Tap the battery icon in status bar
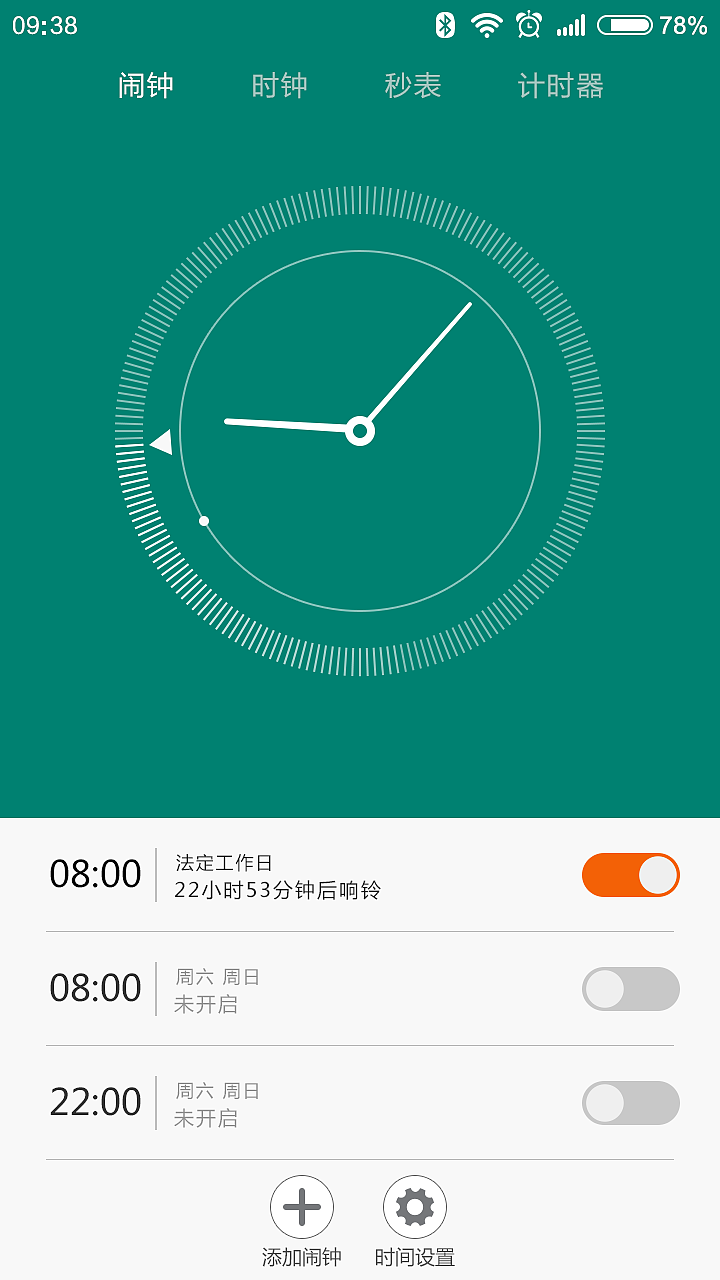The image size is (720, 1280). [x=625, y=24]
